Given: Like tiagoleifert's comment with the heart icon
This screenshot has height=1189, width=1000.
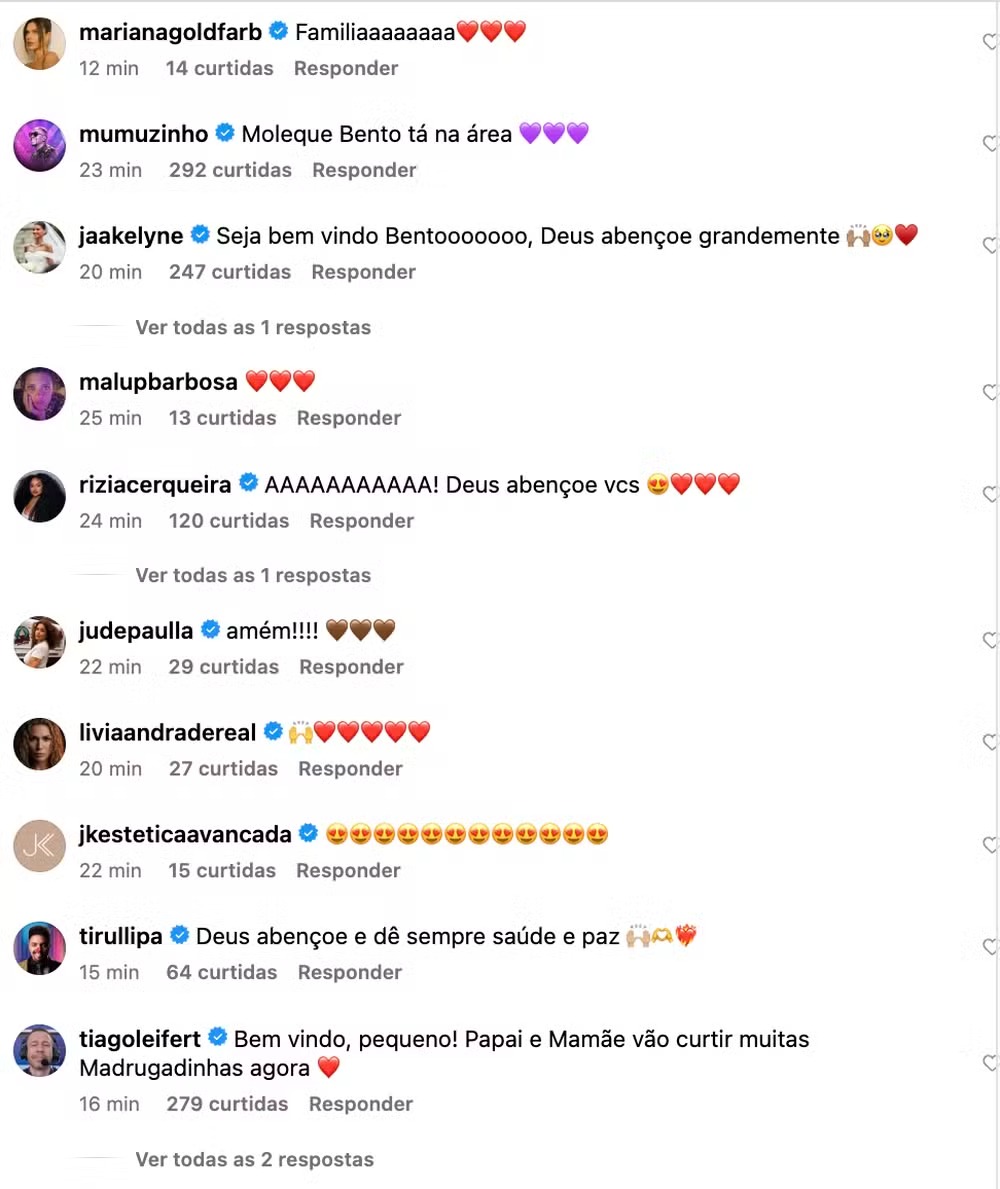Looking at the screenshot, I should (x=990, y=1062).
